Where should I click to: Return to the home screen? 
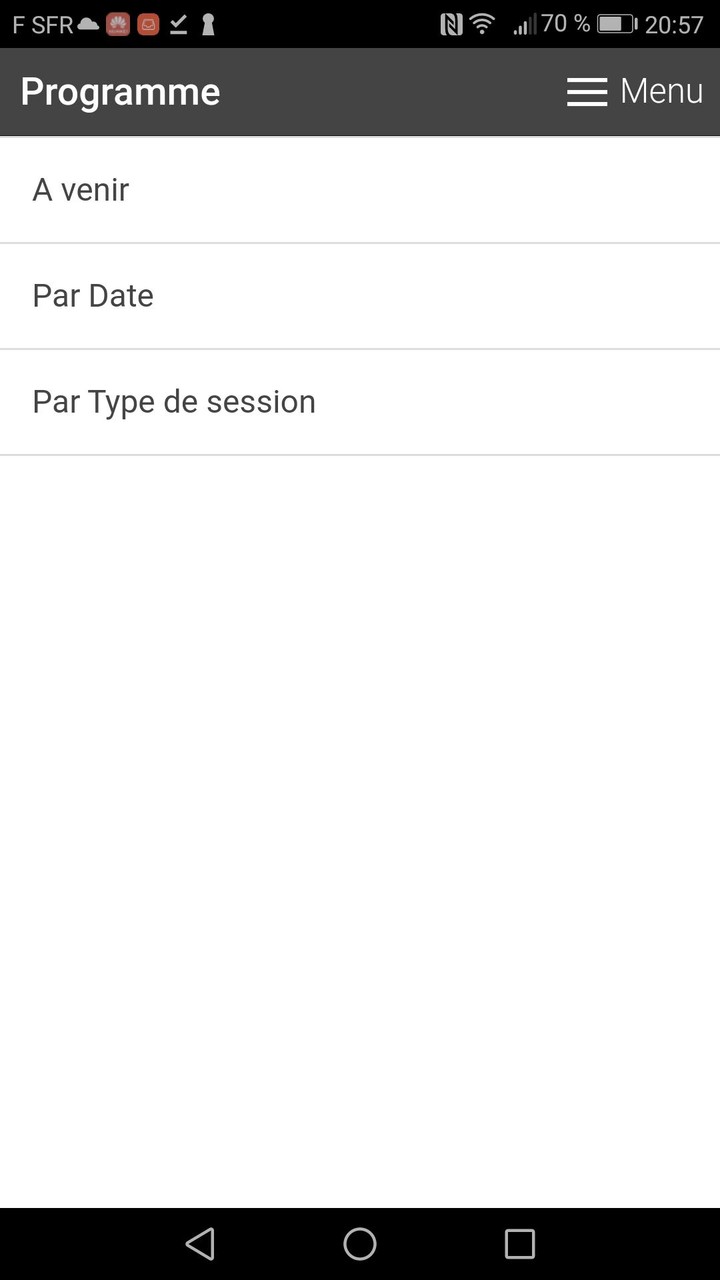pos(360,1243)
